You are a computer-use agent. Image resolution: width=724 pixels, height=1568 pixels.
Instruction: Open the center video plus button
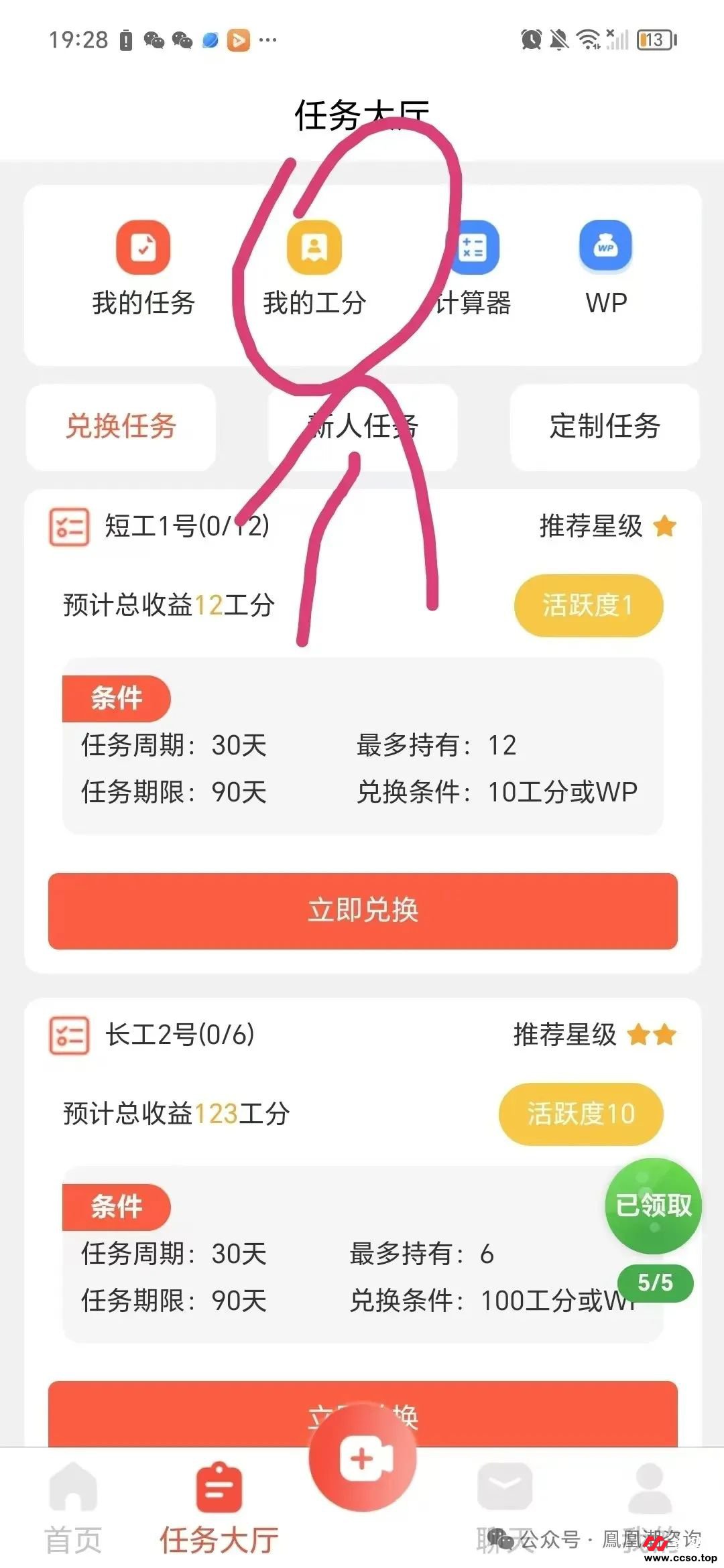363,1457
